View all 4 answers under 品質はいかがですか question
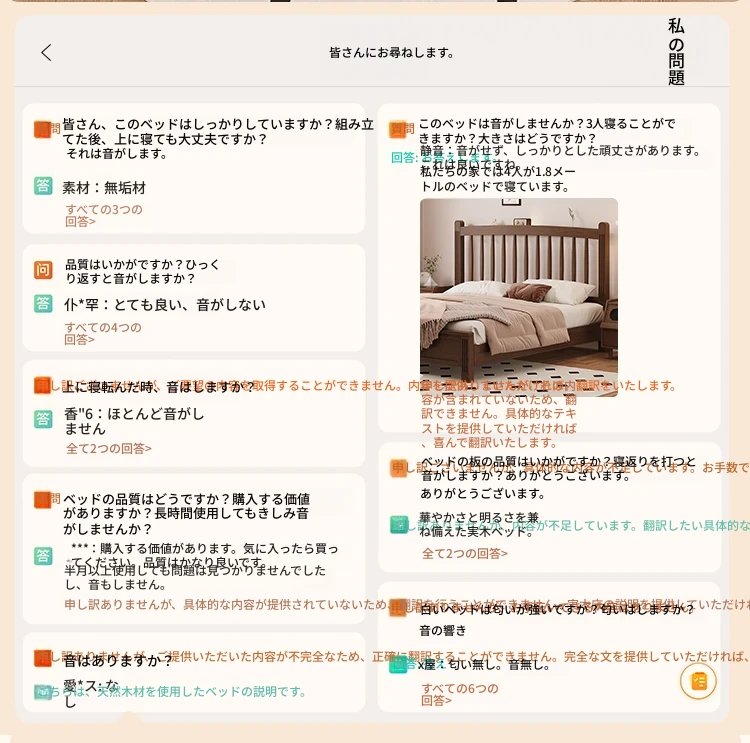750x743 pixels. tap(103, 333)
